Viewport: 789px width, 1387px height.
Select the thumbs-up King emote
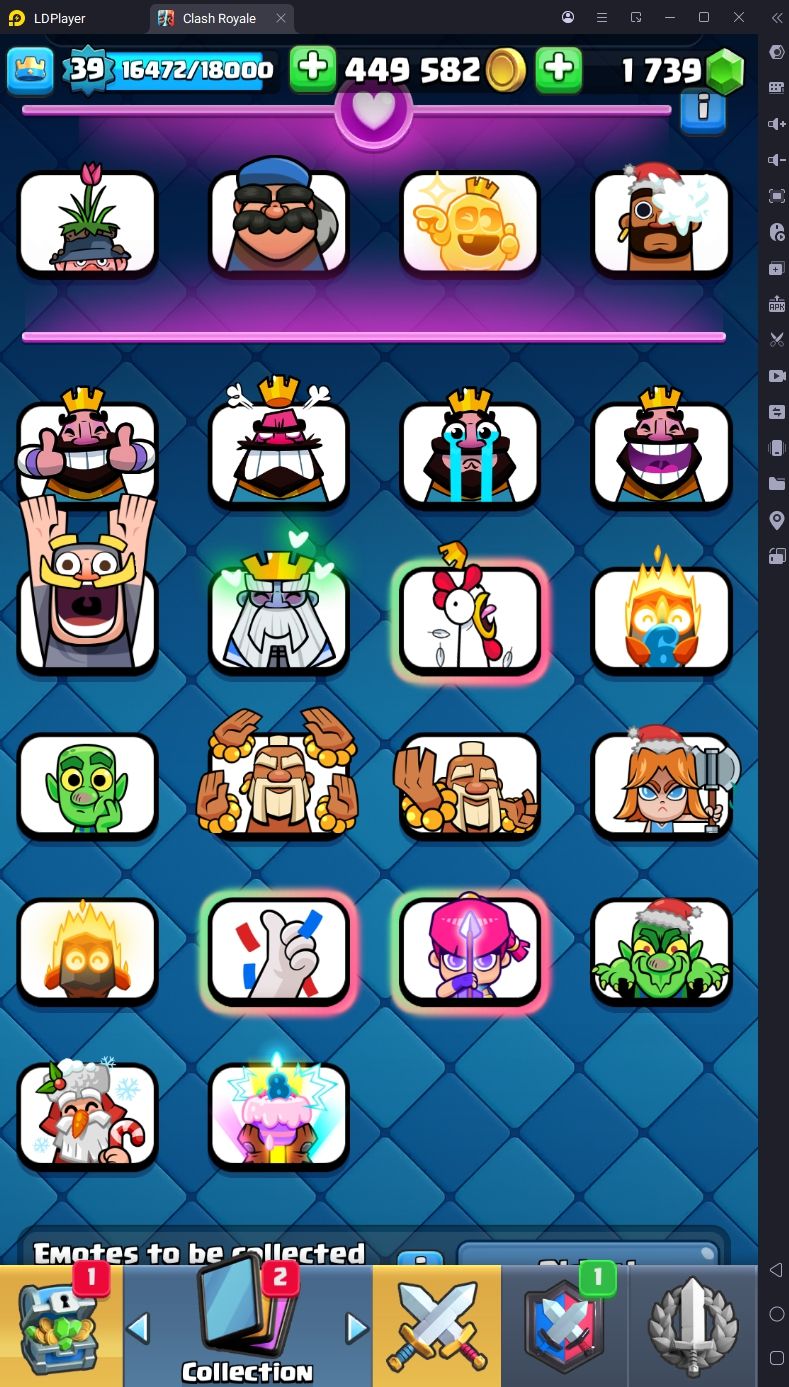click(x=87, y=445)
